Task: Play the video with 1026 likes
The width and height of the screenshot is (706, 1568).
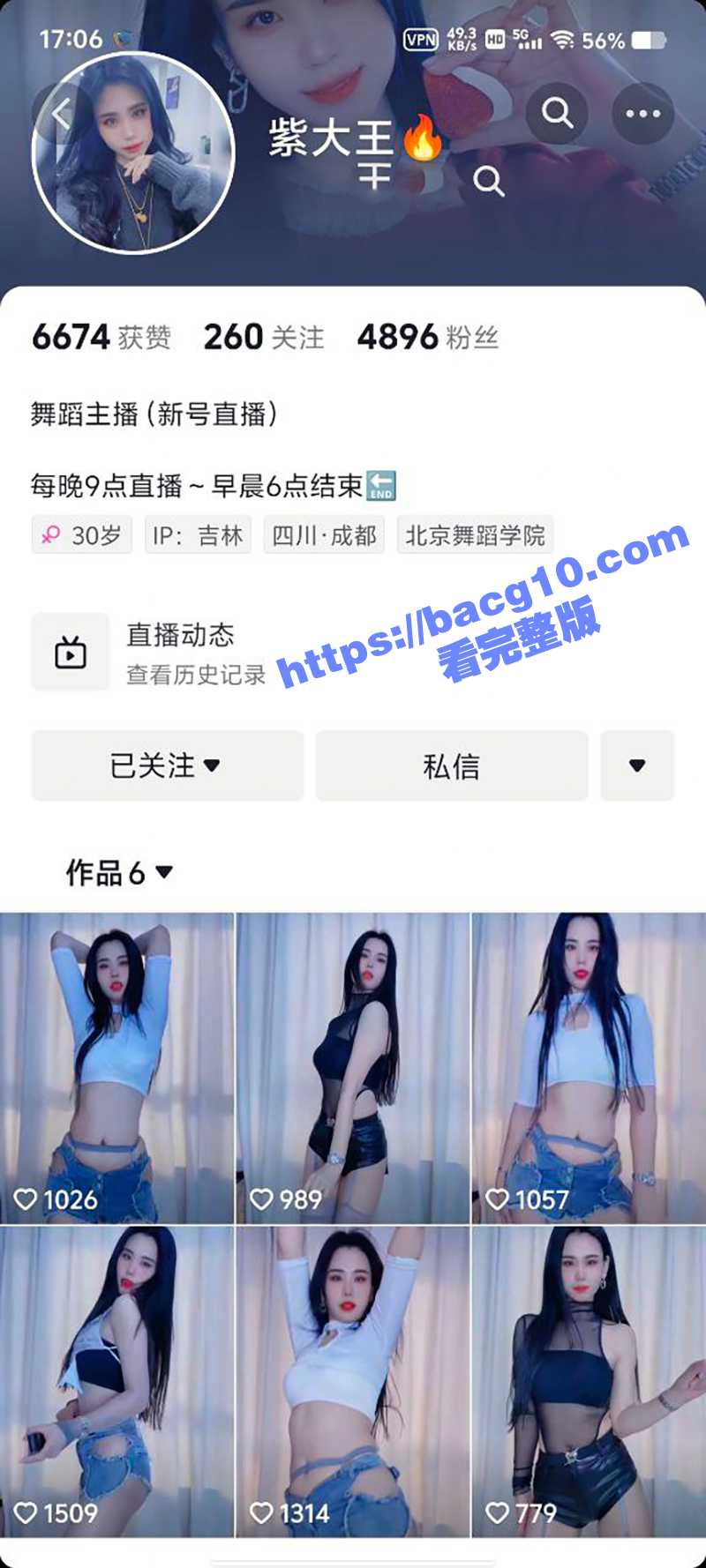Action: [116, 1067]
